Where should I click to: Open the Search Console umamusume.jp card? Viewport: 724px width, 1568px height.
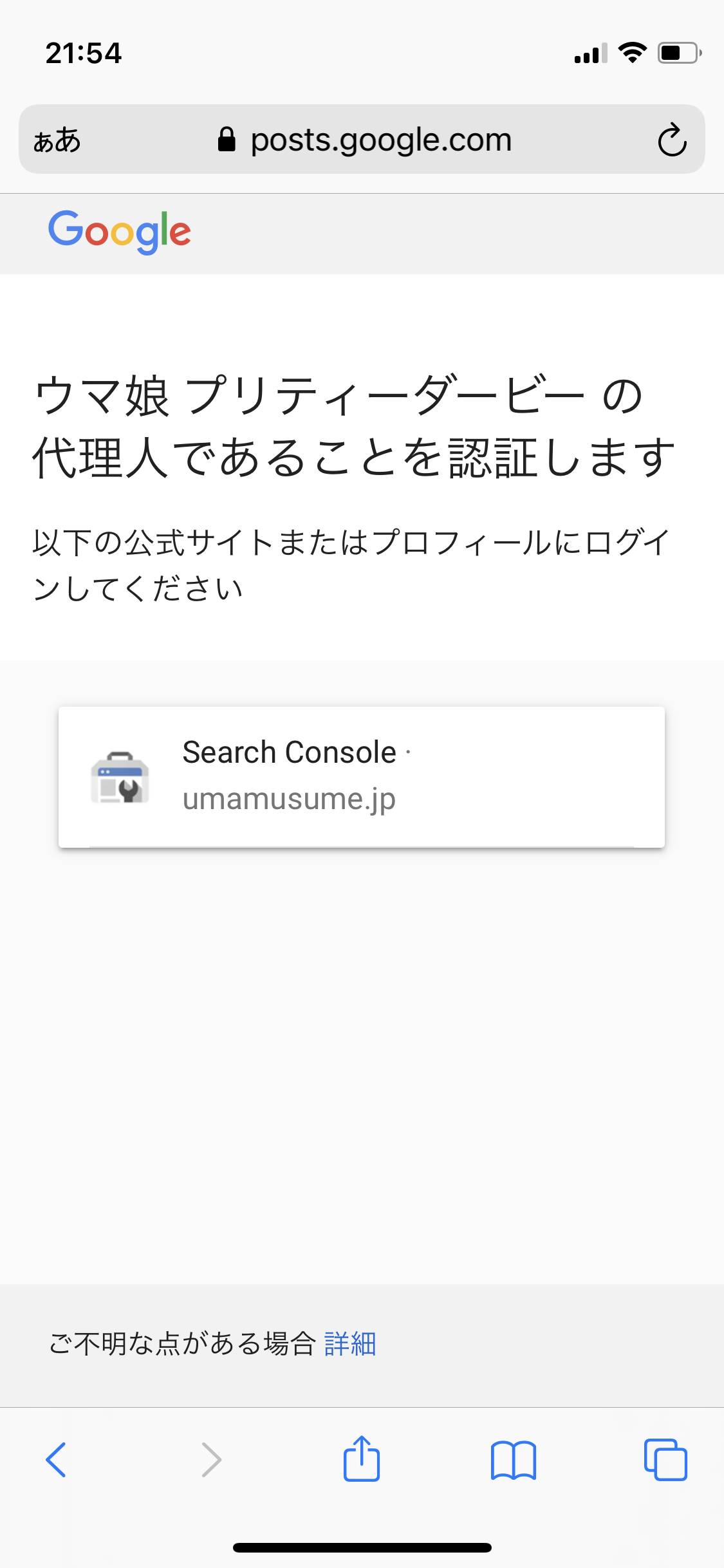pos(361,776)
